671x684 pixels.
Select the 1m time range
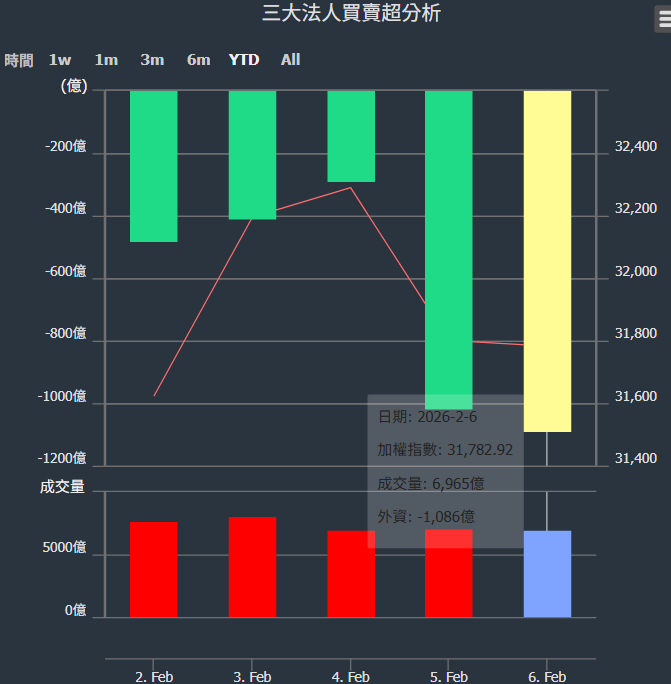pyautogui.click(x=106, y=60)
